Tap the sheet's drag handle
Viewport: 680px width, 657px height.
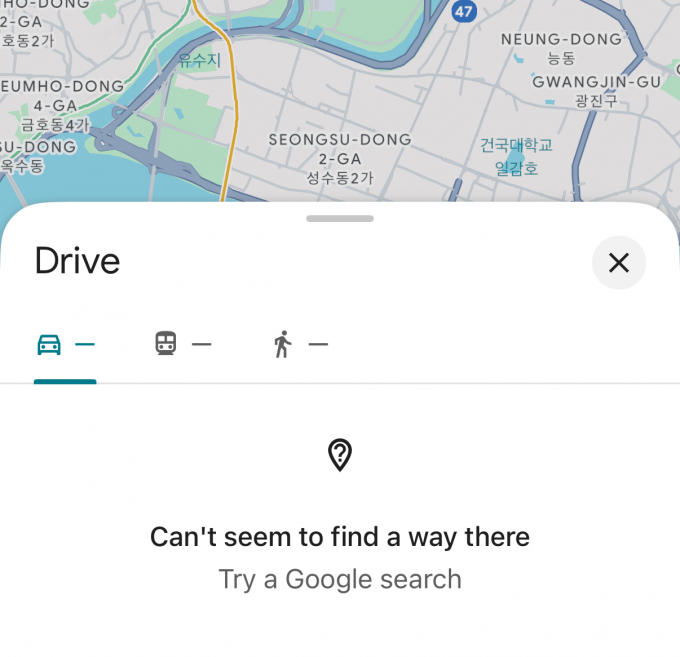point(340,218)
